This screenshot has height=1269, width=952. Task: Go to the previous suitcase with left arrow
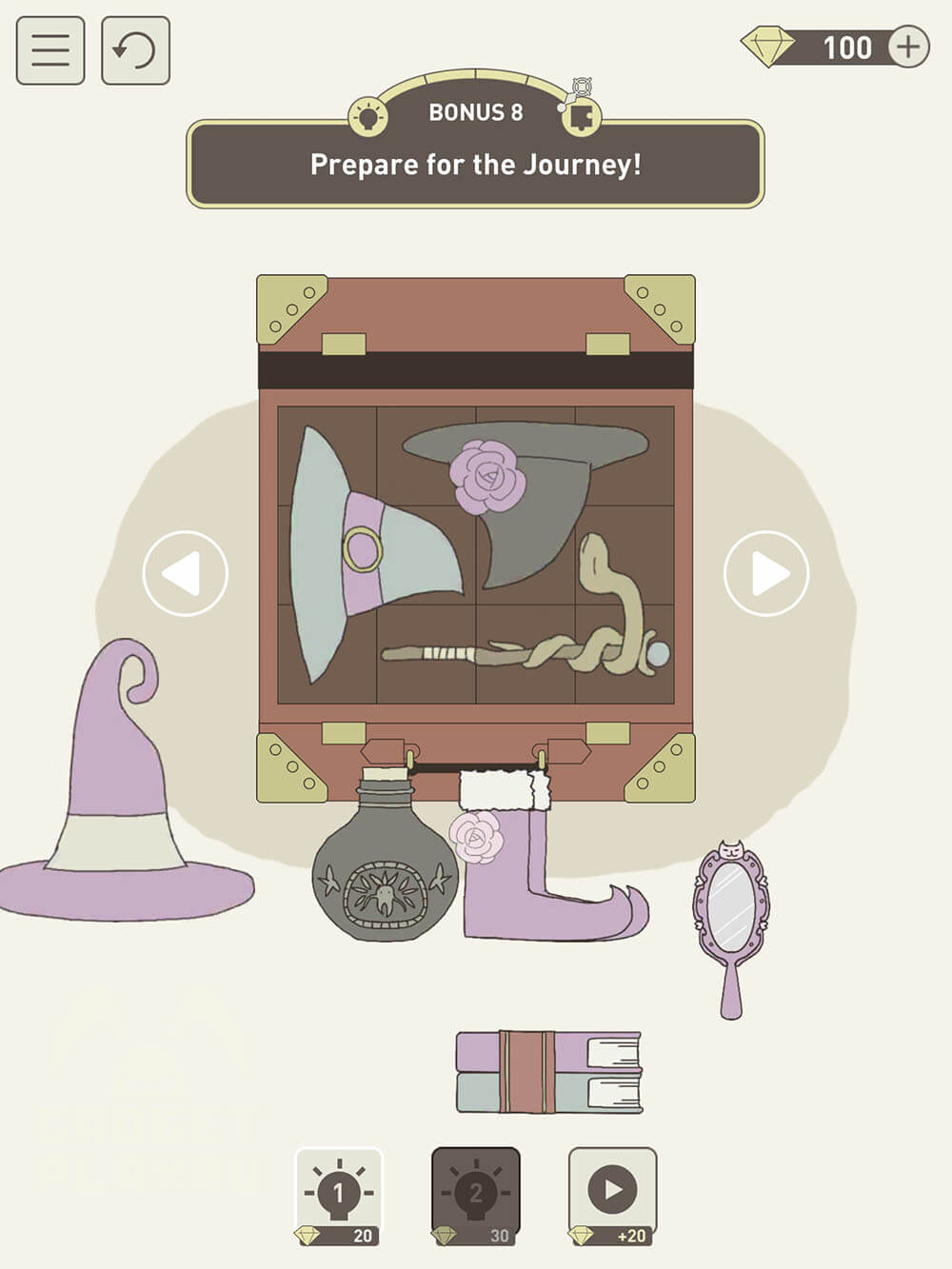[185, 574]
